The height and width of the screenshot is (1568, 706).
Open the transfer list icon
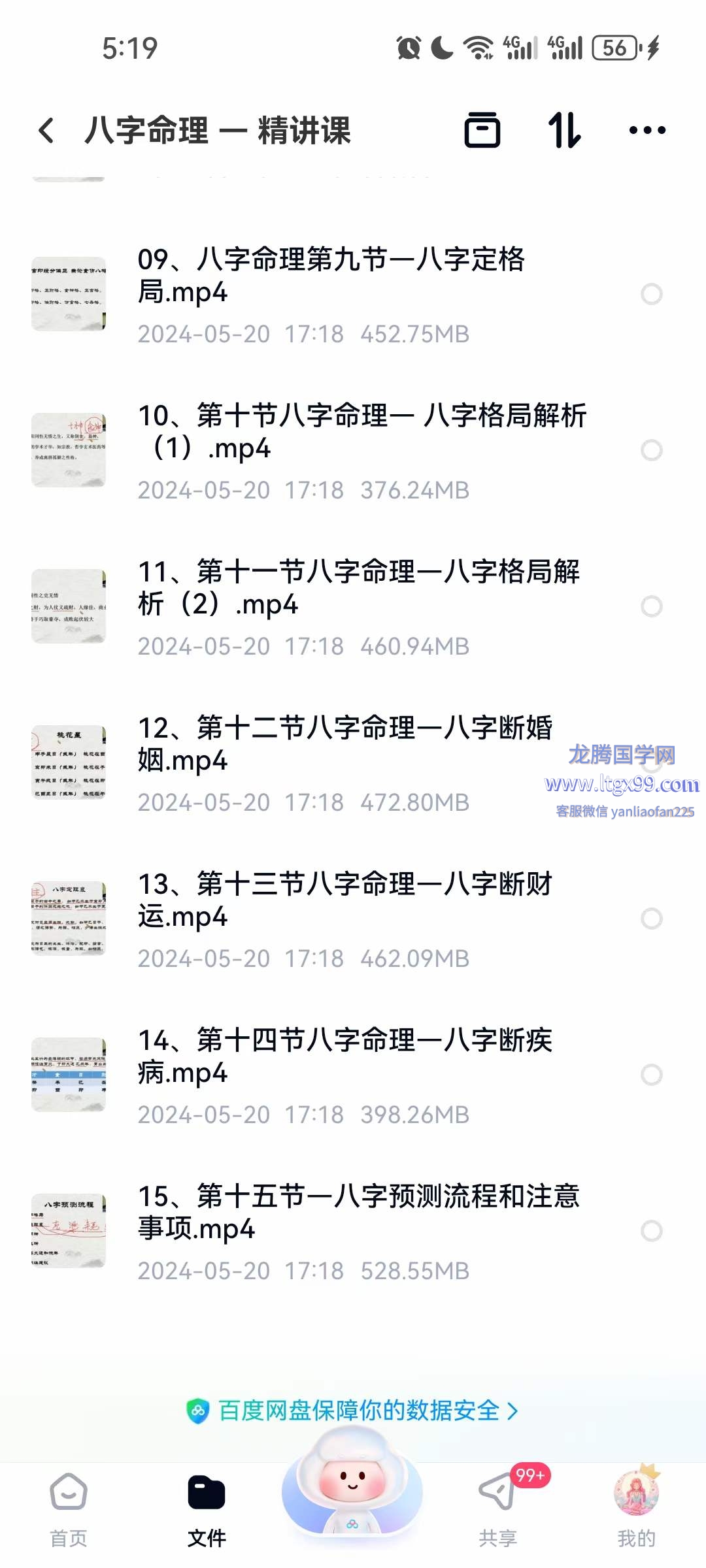pos(482,131)
